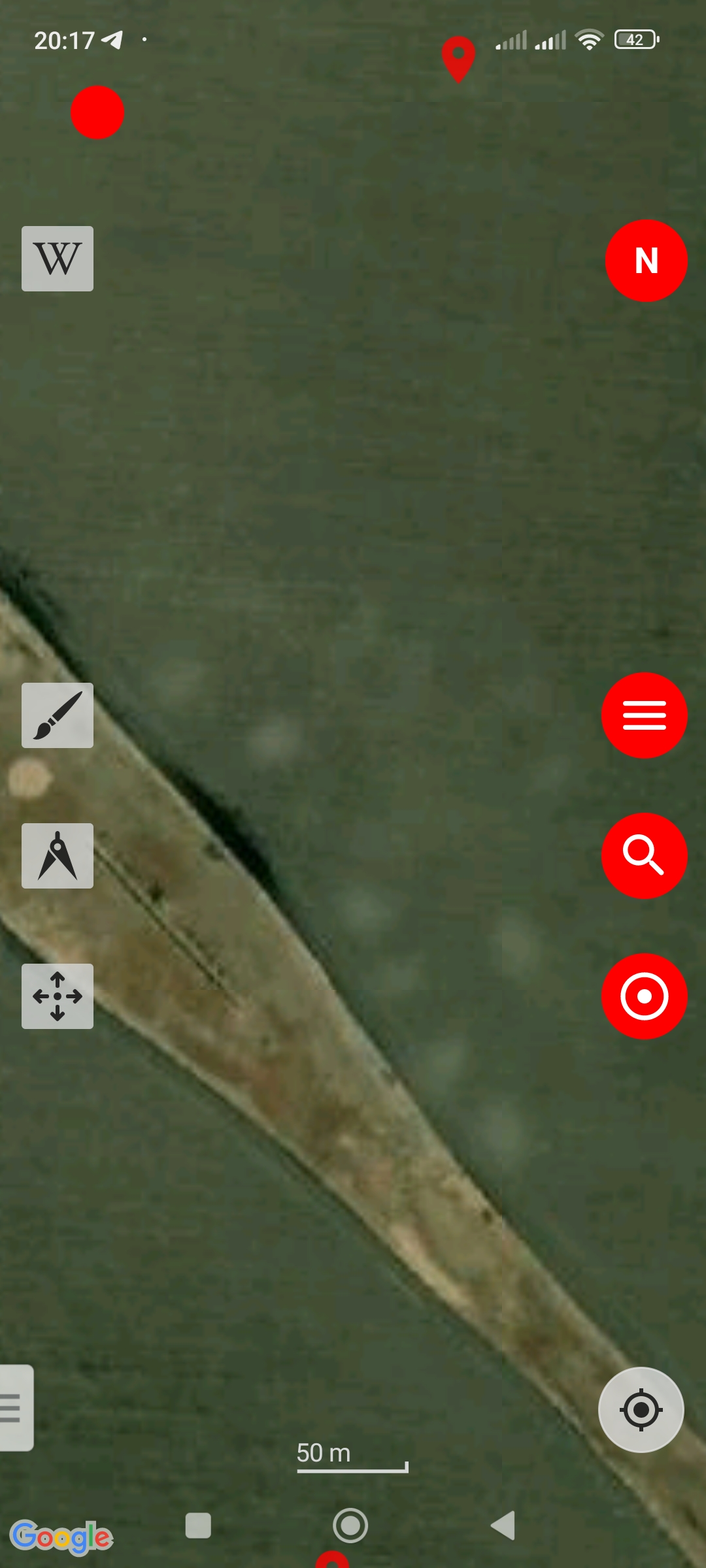Tap the red N compass button
The height and width of the screenshot is (1568, 706).
click(x=646, y=261)
